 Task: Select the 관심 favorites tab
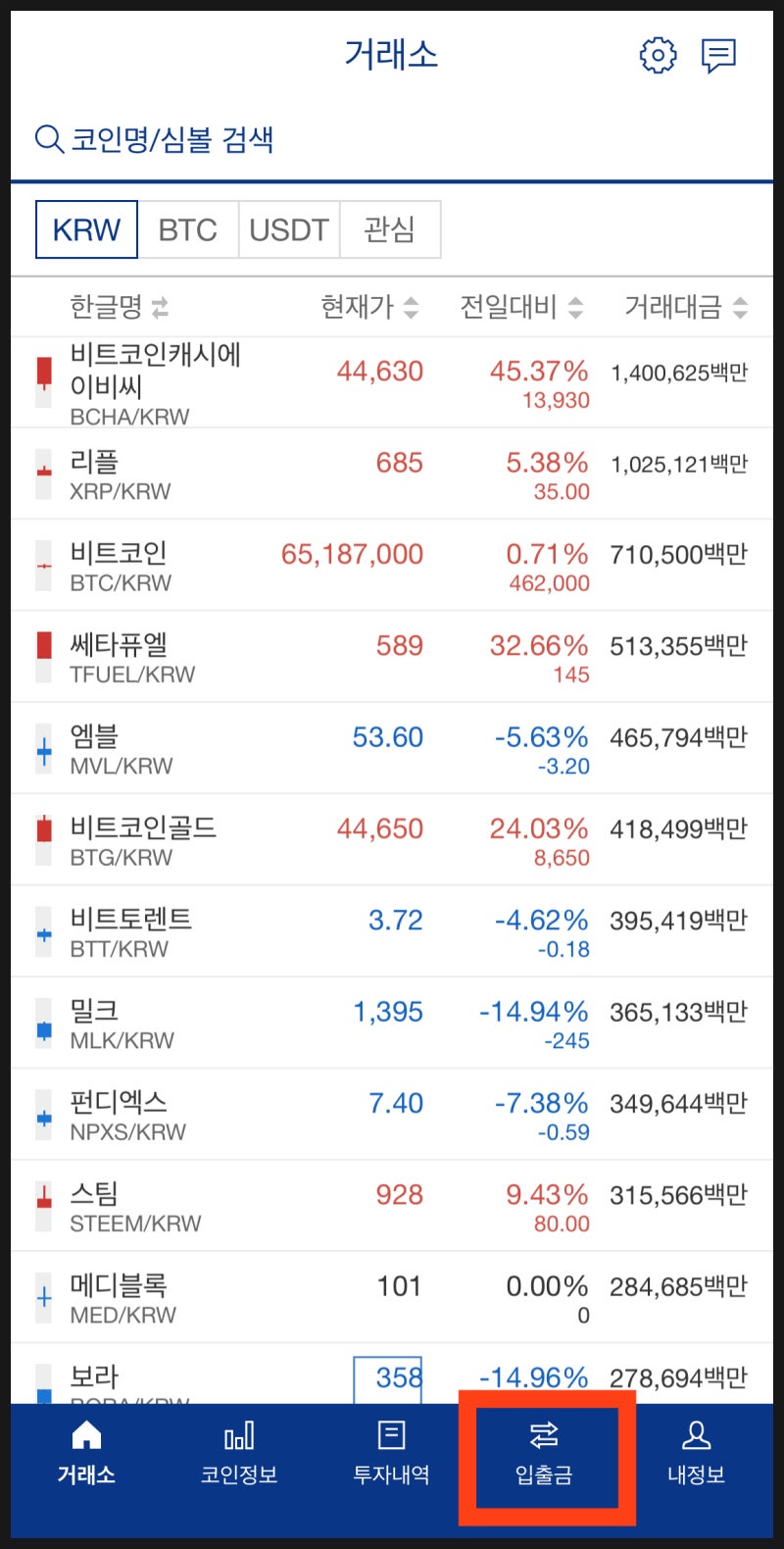(x=391, y=229)
